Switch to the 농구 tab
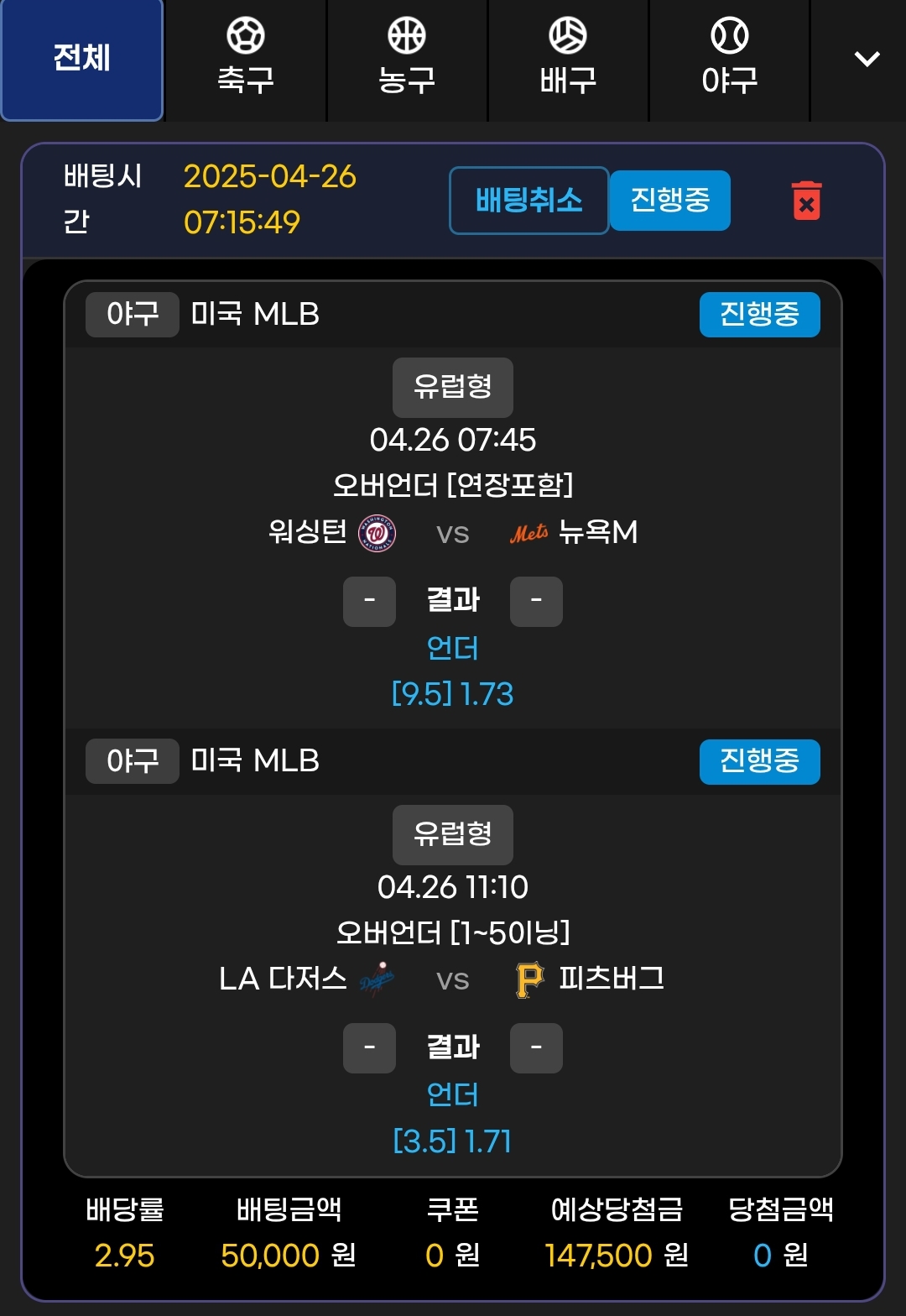The width and height of the screenshot is (906, 1316). coord(407,60)
